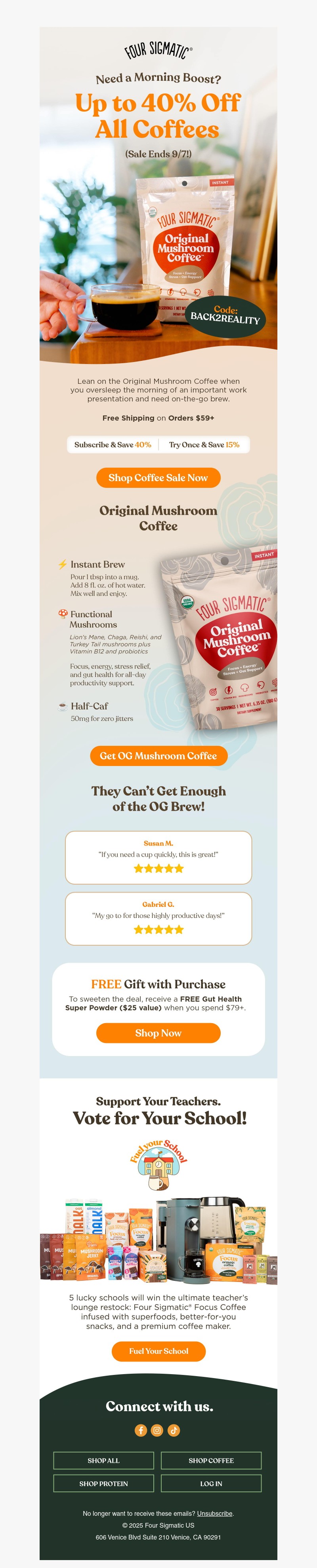Get OG Mushroom Coffee
This screenshot has width=317, height=1568.
(158, 755)
